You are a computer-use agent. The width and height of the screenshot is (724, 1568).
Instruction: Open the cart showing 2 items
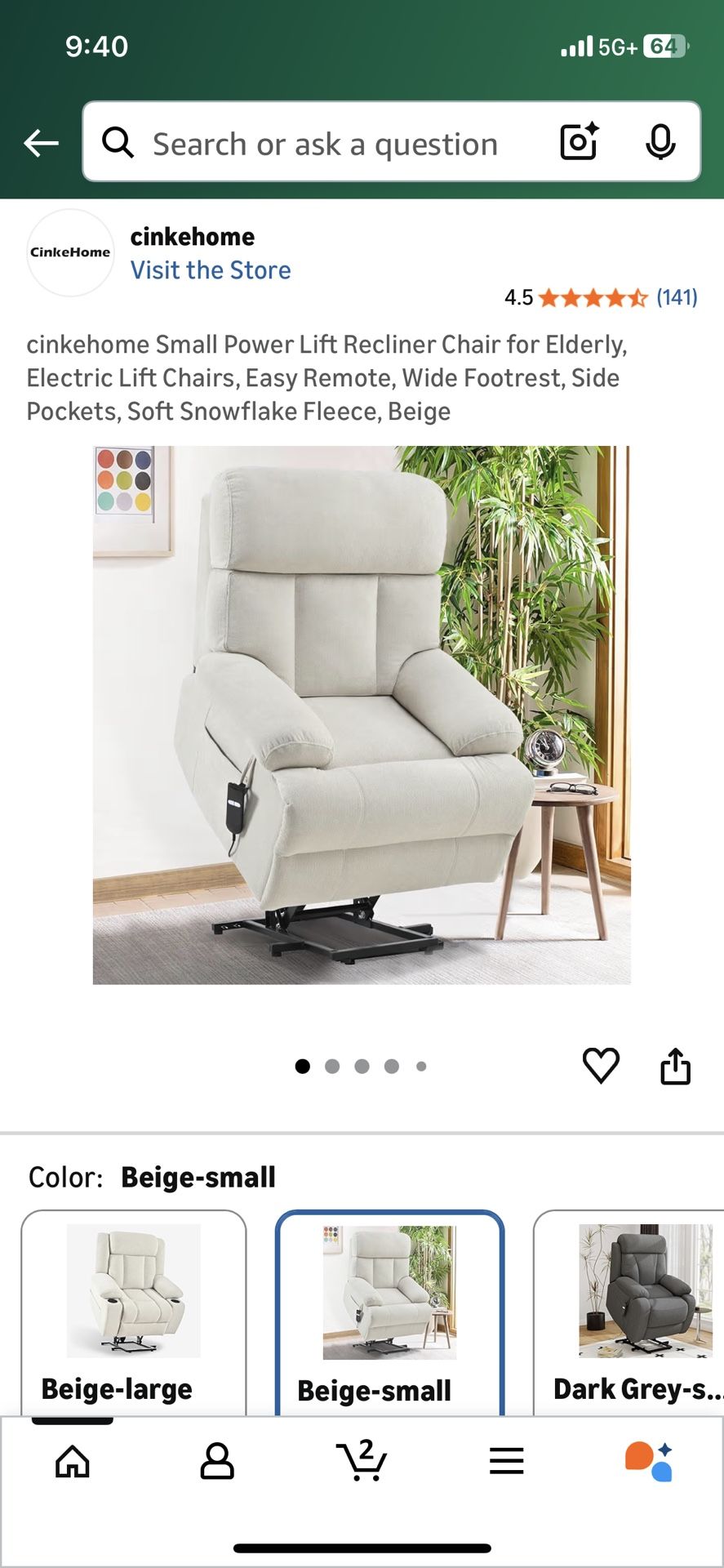[362, 1462]
